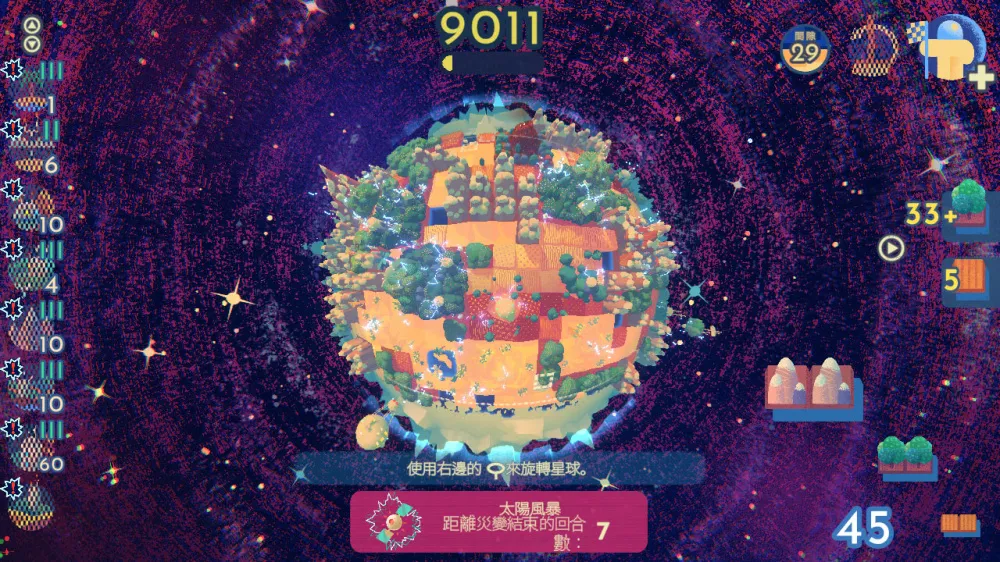Tap the small play arrow button
The image size is (1000, 562).
pos(891,247)
